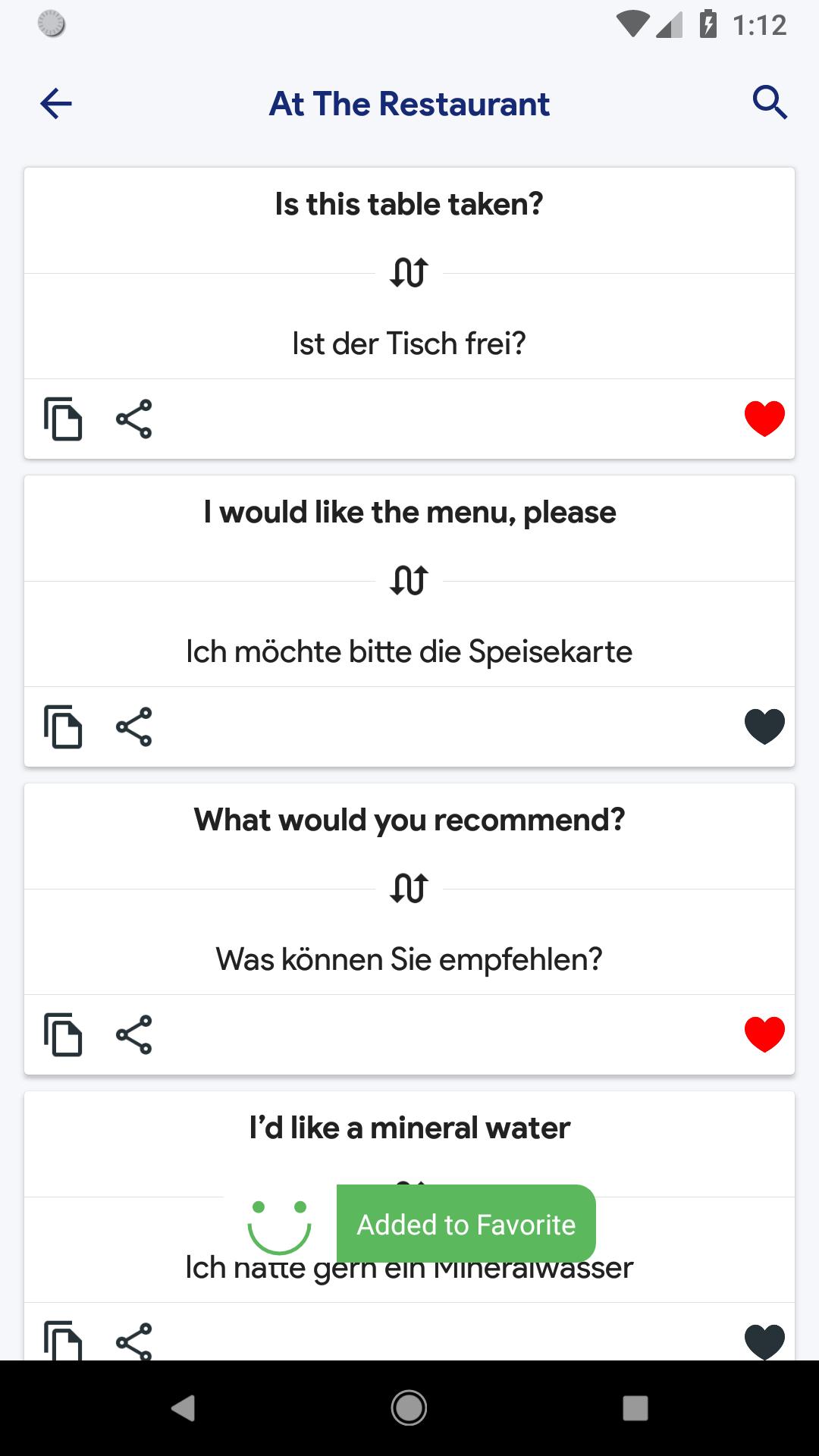Go back using the top arrow
Image resolution: width=819 pixels, height=1456 pixels.
[56, 103]
